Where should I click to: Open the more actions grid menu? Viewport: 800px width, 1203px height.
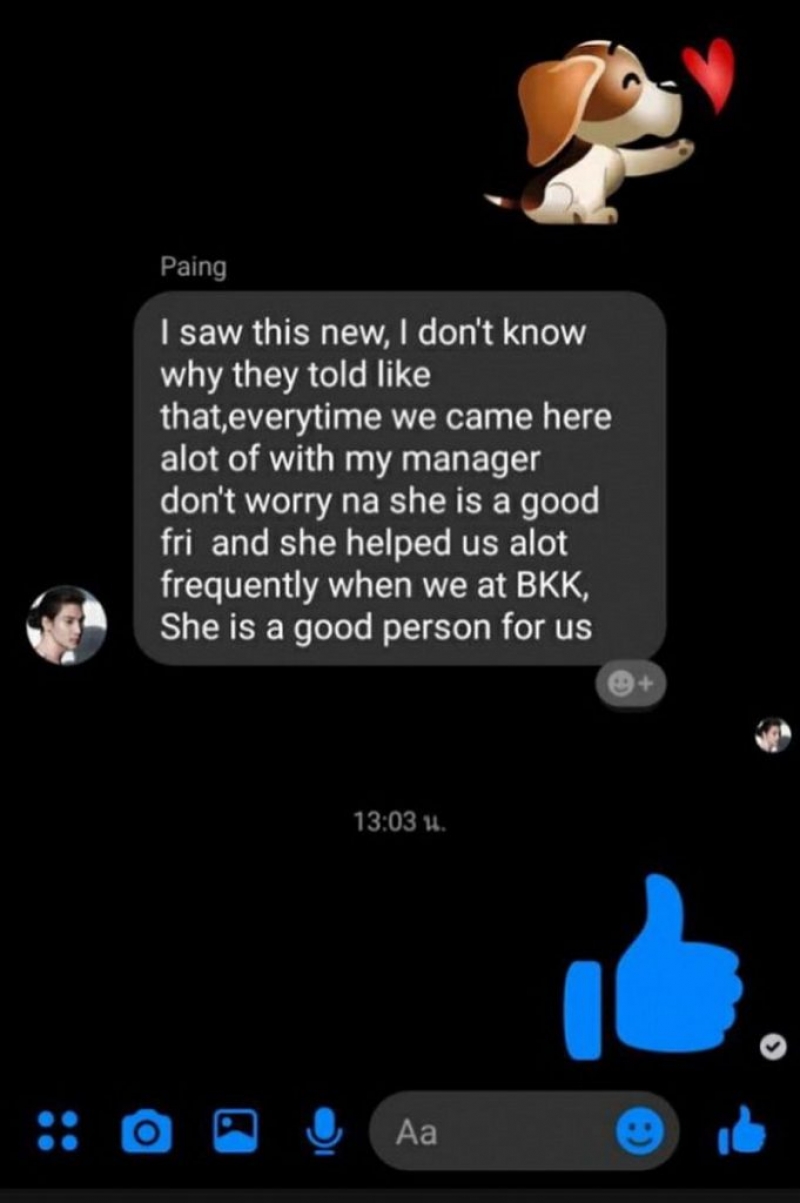(x=56, y=1131)
